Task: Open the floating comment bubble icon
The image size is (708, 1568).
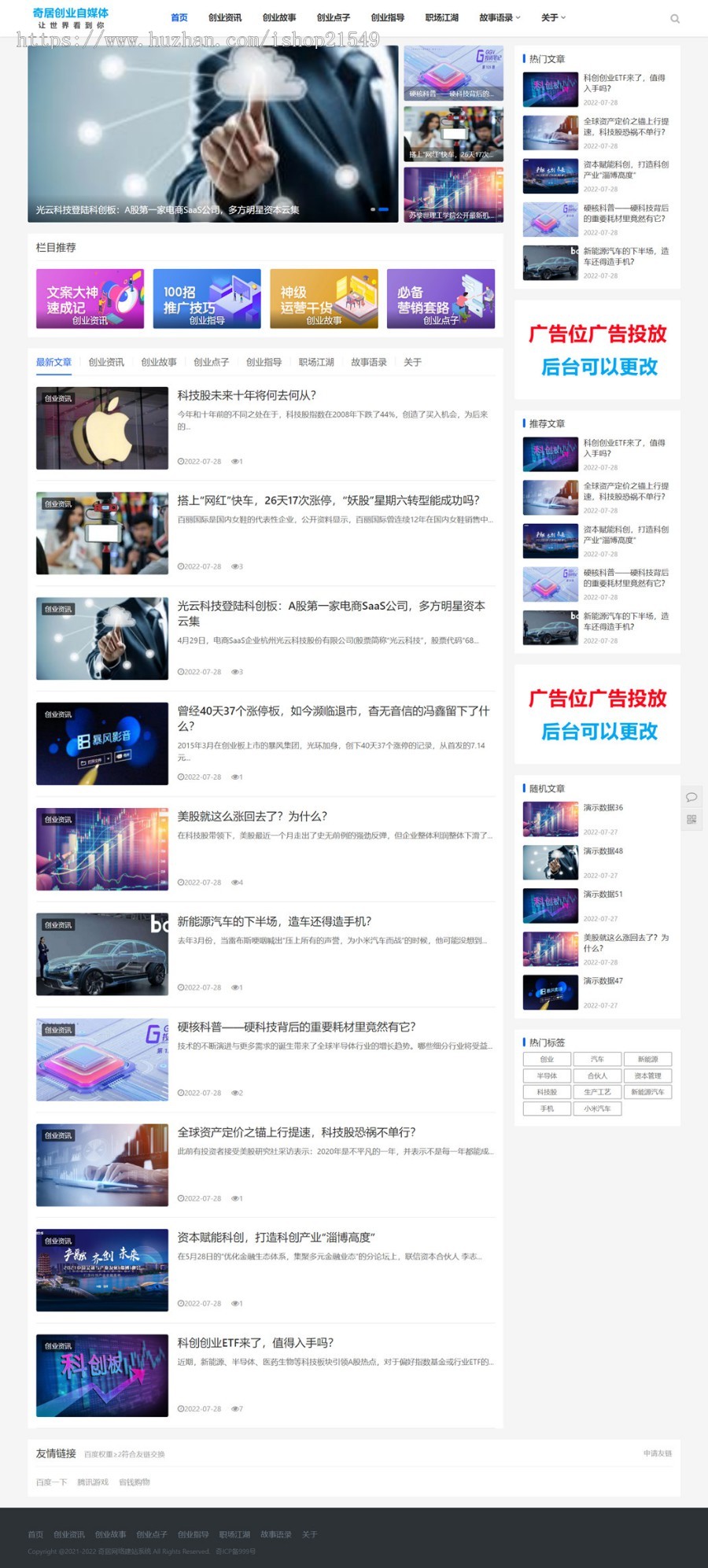Action: 691,797
